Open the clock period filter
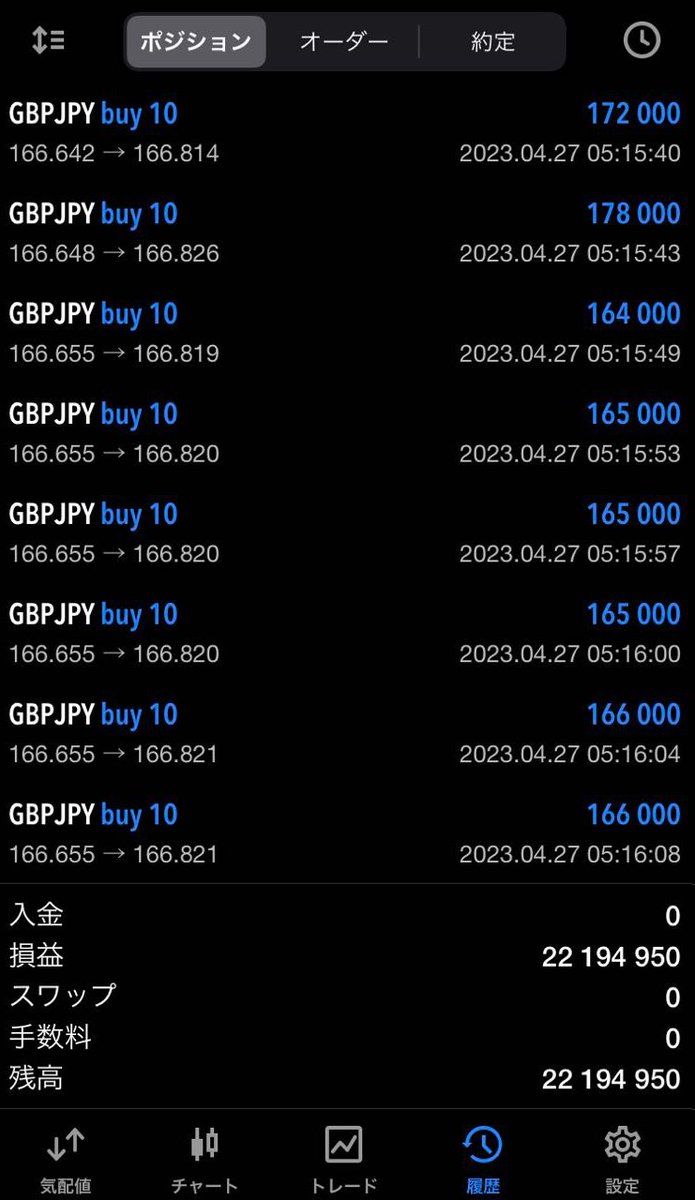 [x=642, y=41]
